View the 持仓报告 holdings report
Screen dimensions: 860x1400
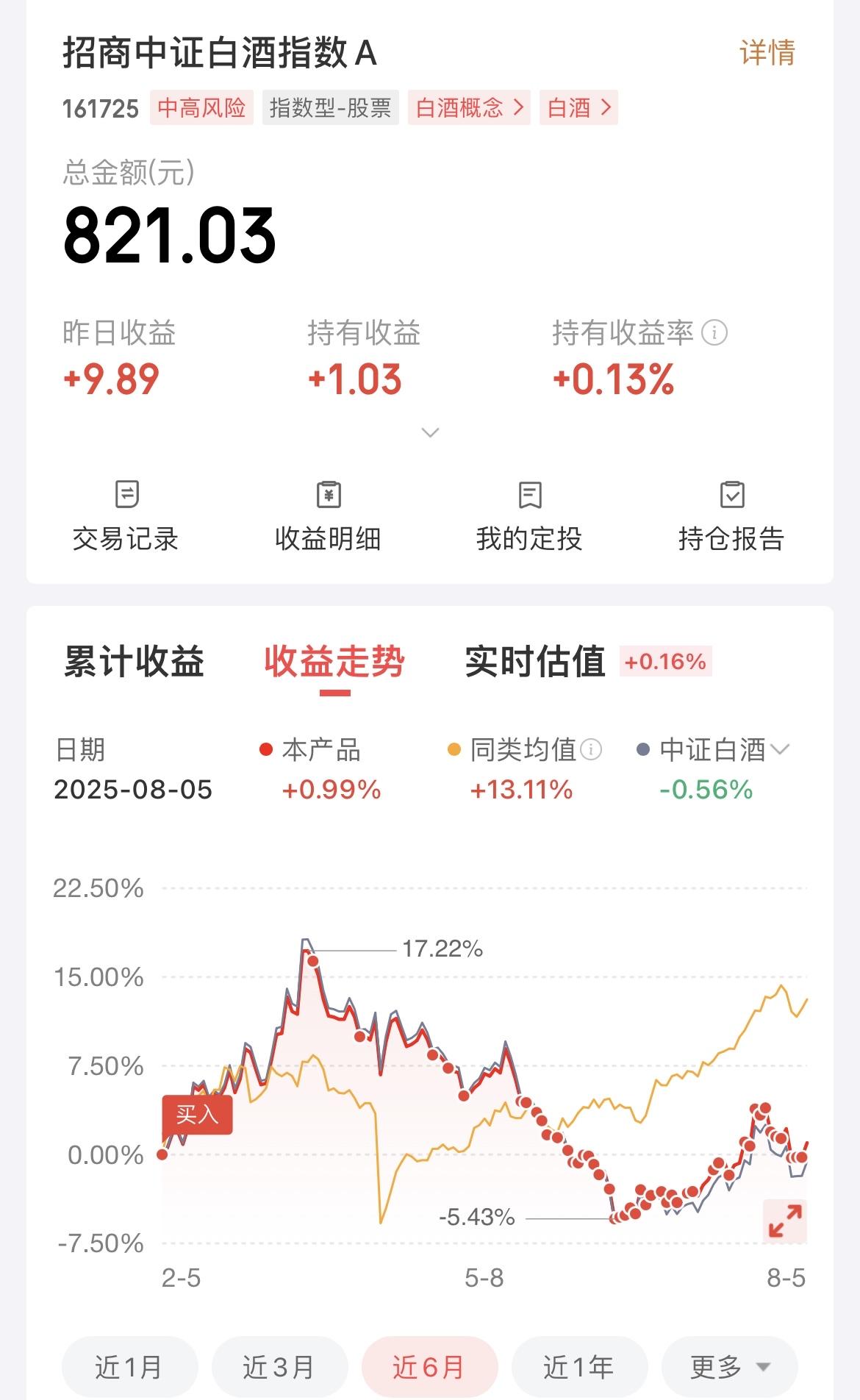pos(731,516)
